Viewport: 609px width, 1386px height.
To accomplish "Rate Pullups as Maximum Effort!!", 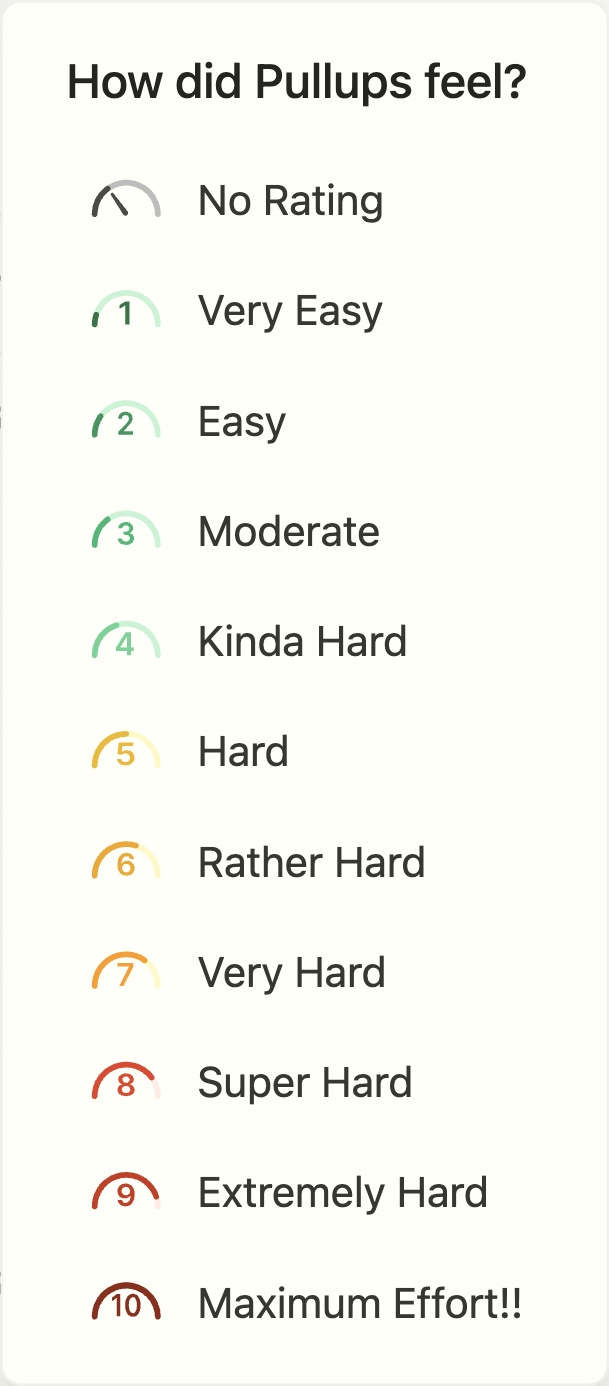I will coord(359,1303).
